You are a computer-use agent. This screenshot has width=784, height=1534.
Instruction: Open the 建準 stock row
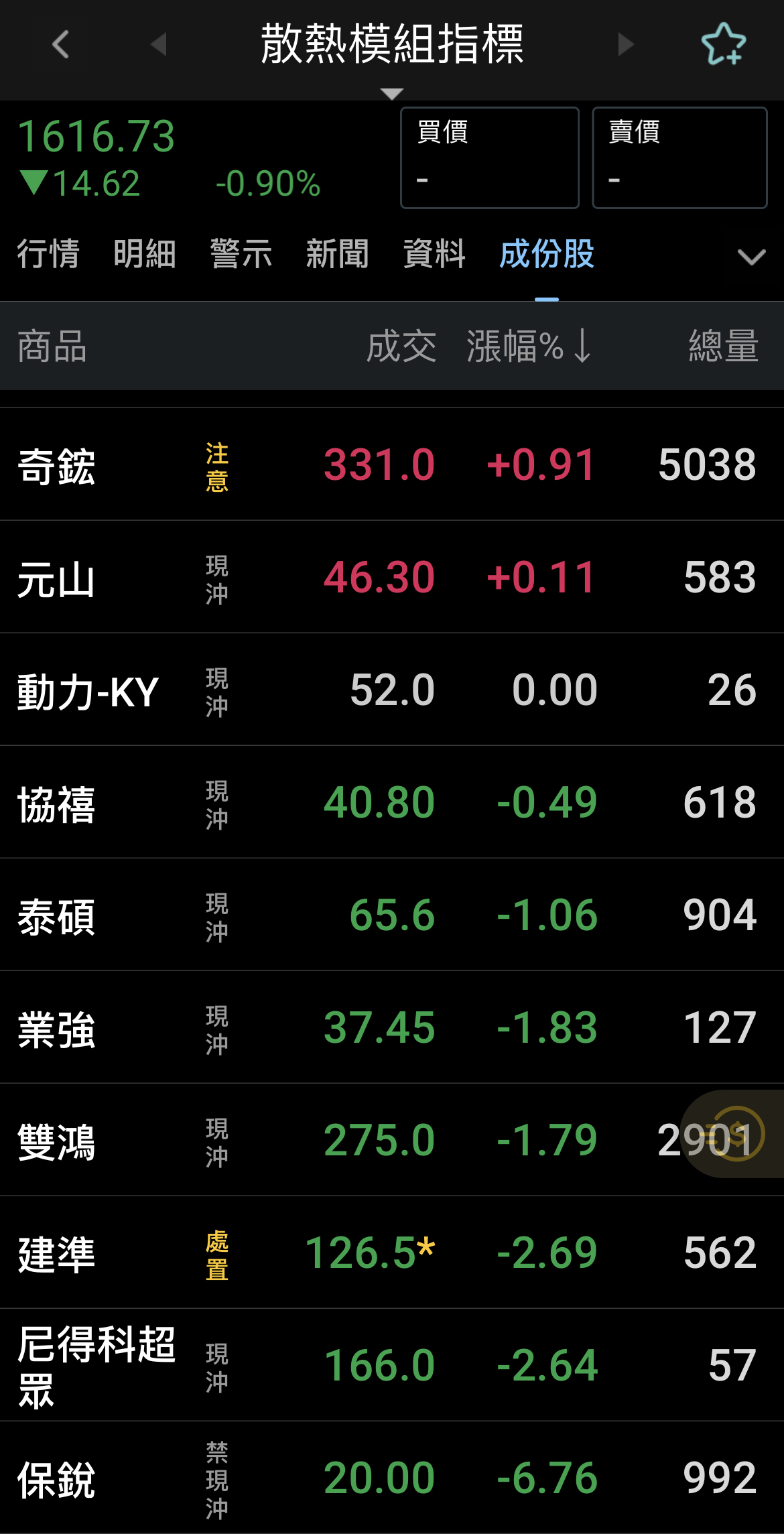coord(392,1253)
